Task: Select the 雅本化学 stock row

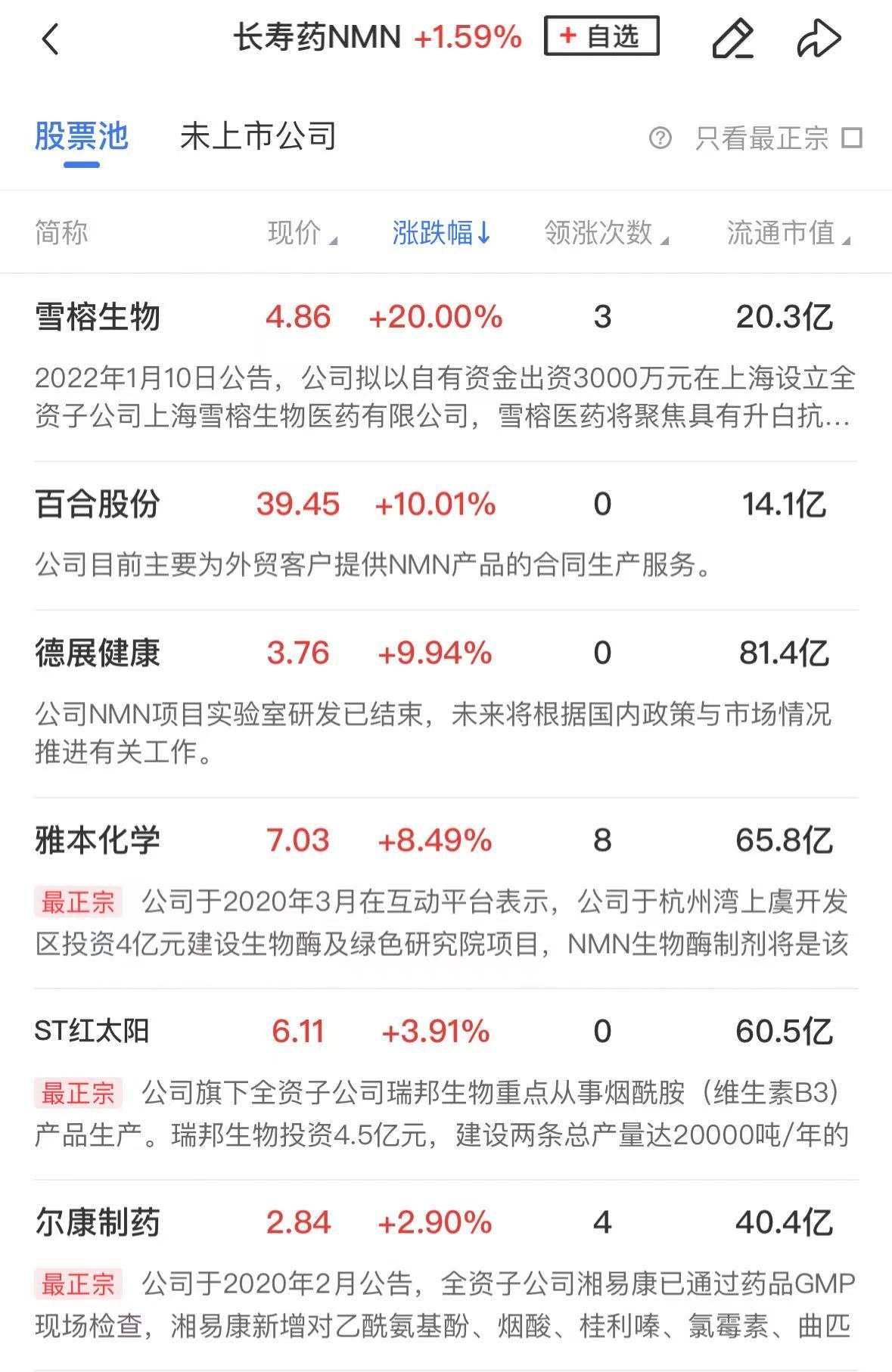Action: 98,841
